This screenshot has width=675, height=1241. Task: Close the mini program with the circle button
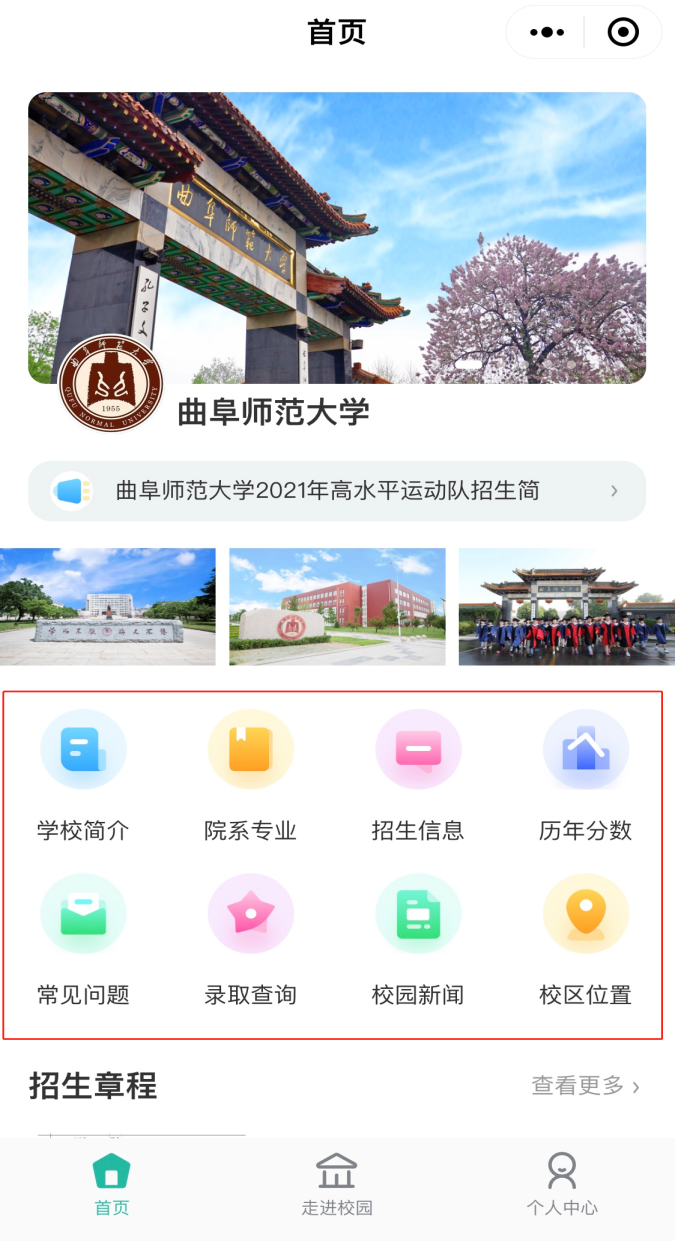[x=623, y=33]
